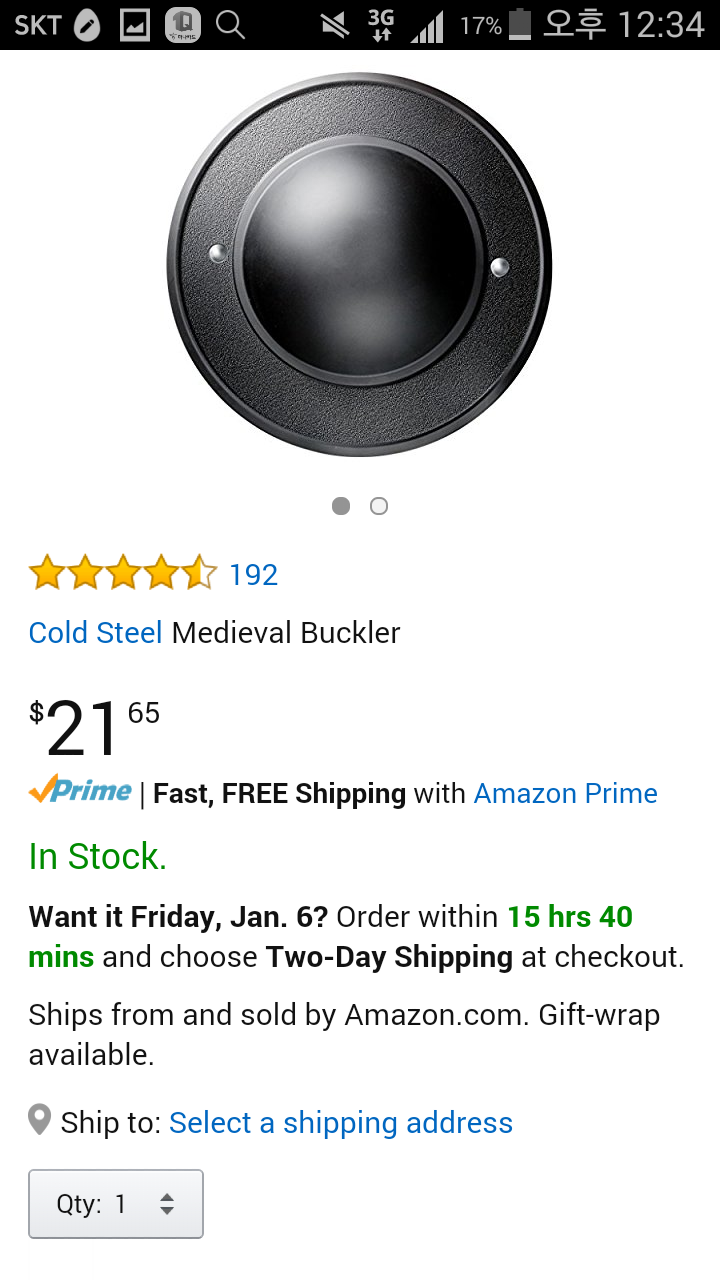Expand the Qty dropdown
Viewport: 720px width, 1280px height.
coord(116,1204)
